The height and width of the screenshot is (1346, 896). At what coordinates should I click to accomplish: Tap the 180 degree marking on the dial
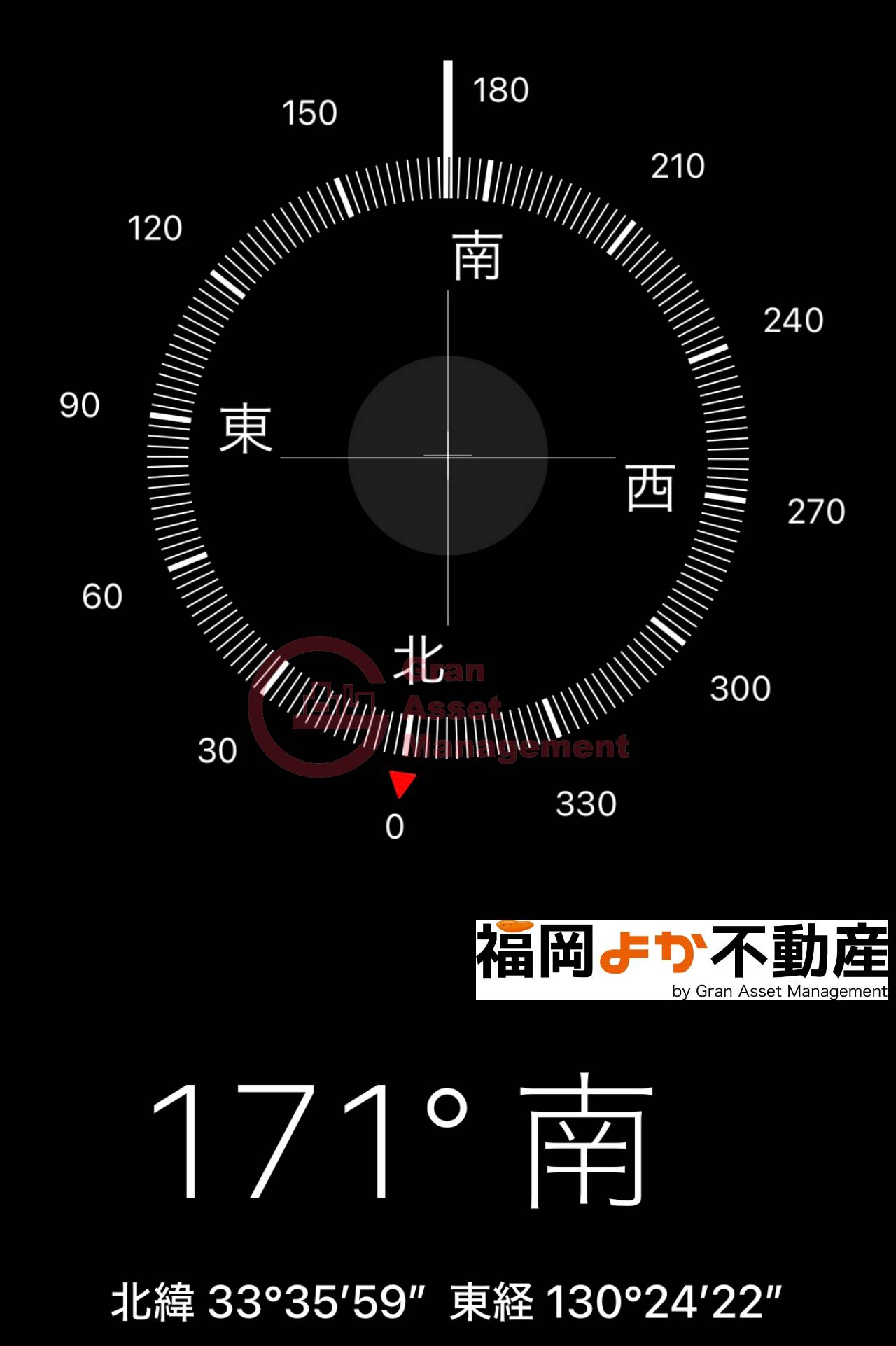pos(501,91)
